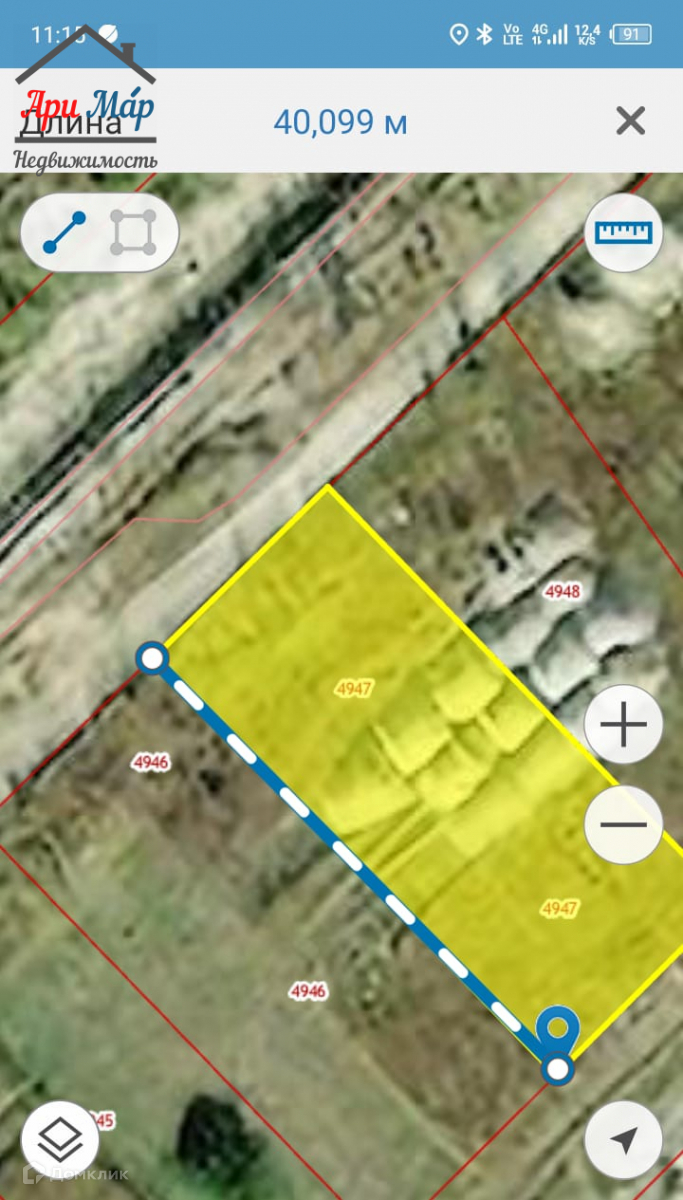Switch to polygon area measuring mode
This screenshot has width=683, height=1200.
pos(134,233)
